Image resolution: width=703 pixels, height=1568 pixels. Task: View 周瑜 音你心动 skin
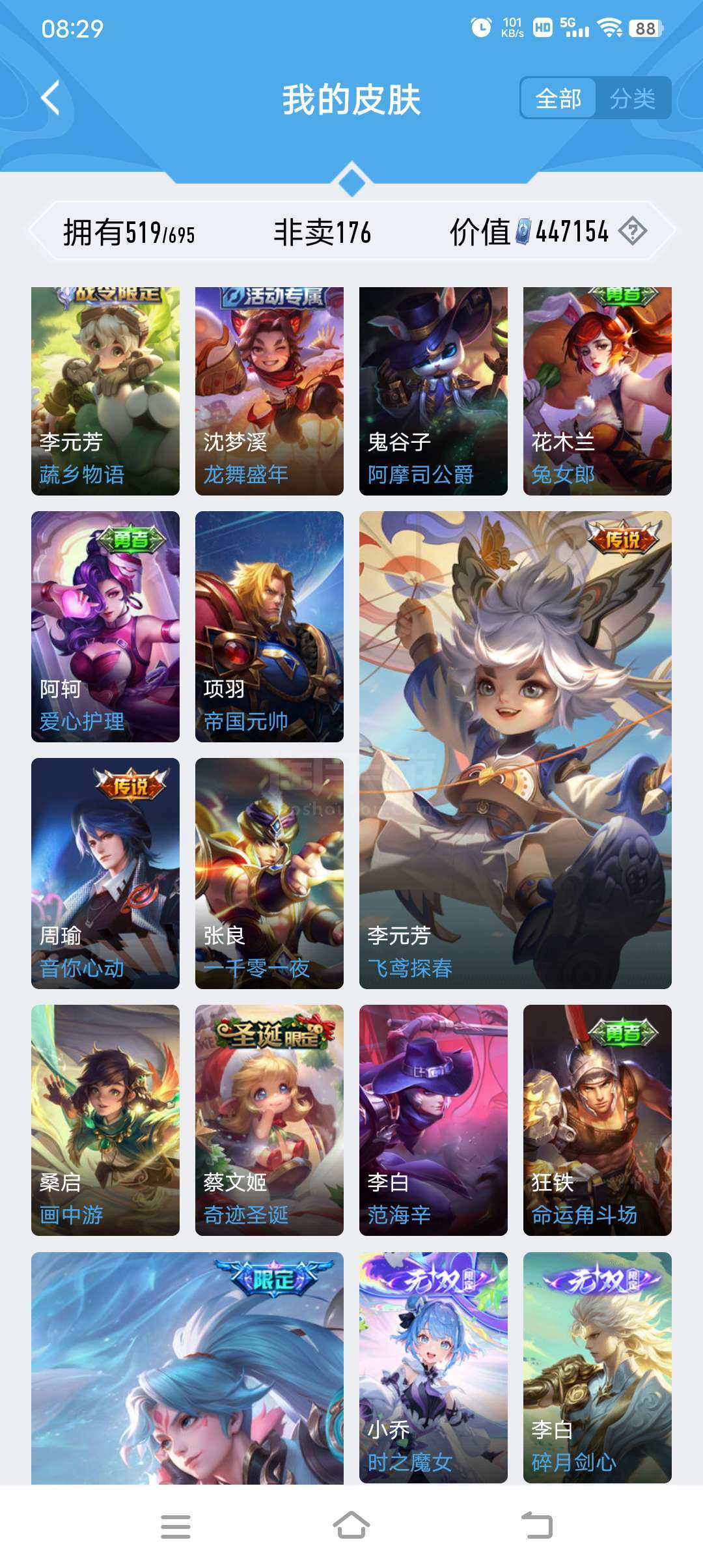105,873
